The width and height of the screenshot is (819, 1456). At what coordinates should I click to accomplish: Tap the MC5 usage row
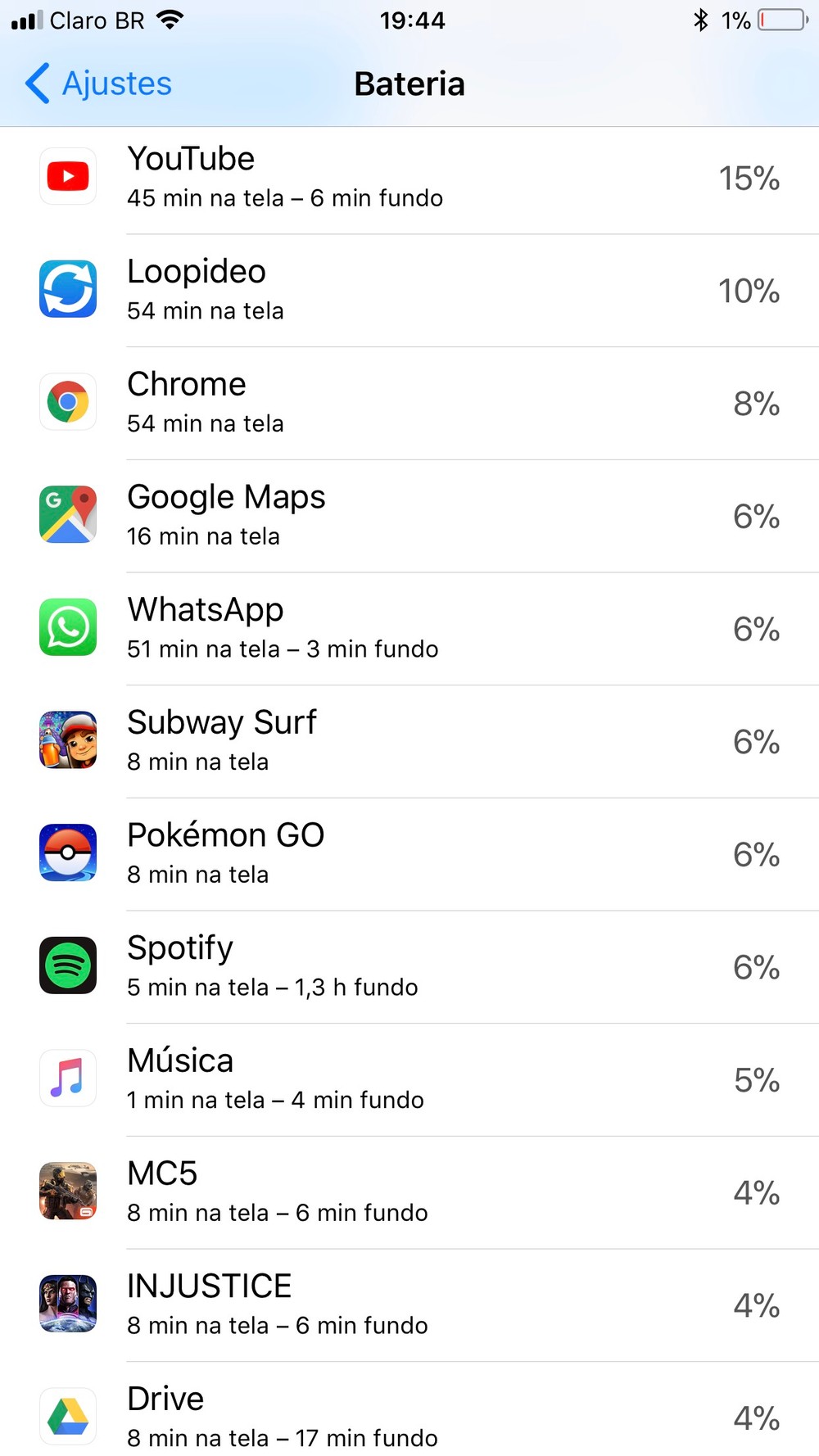(409, 1192)
